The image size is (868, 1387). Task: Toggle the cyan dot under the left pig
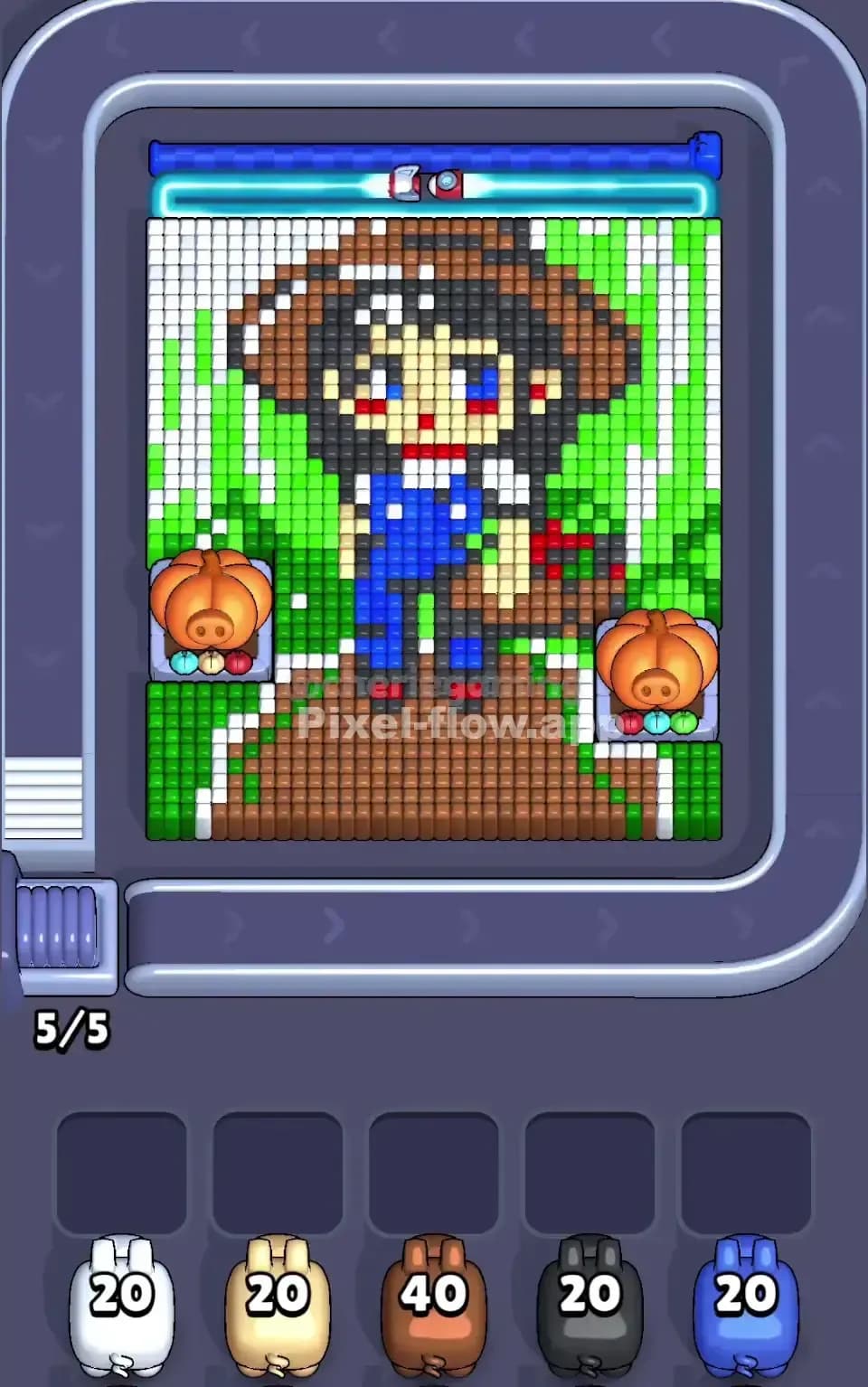click(x=184, y=663)
